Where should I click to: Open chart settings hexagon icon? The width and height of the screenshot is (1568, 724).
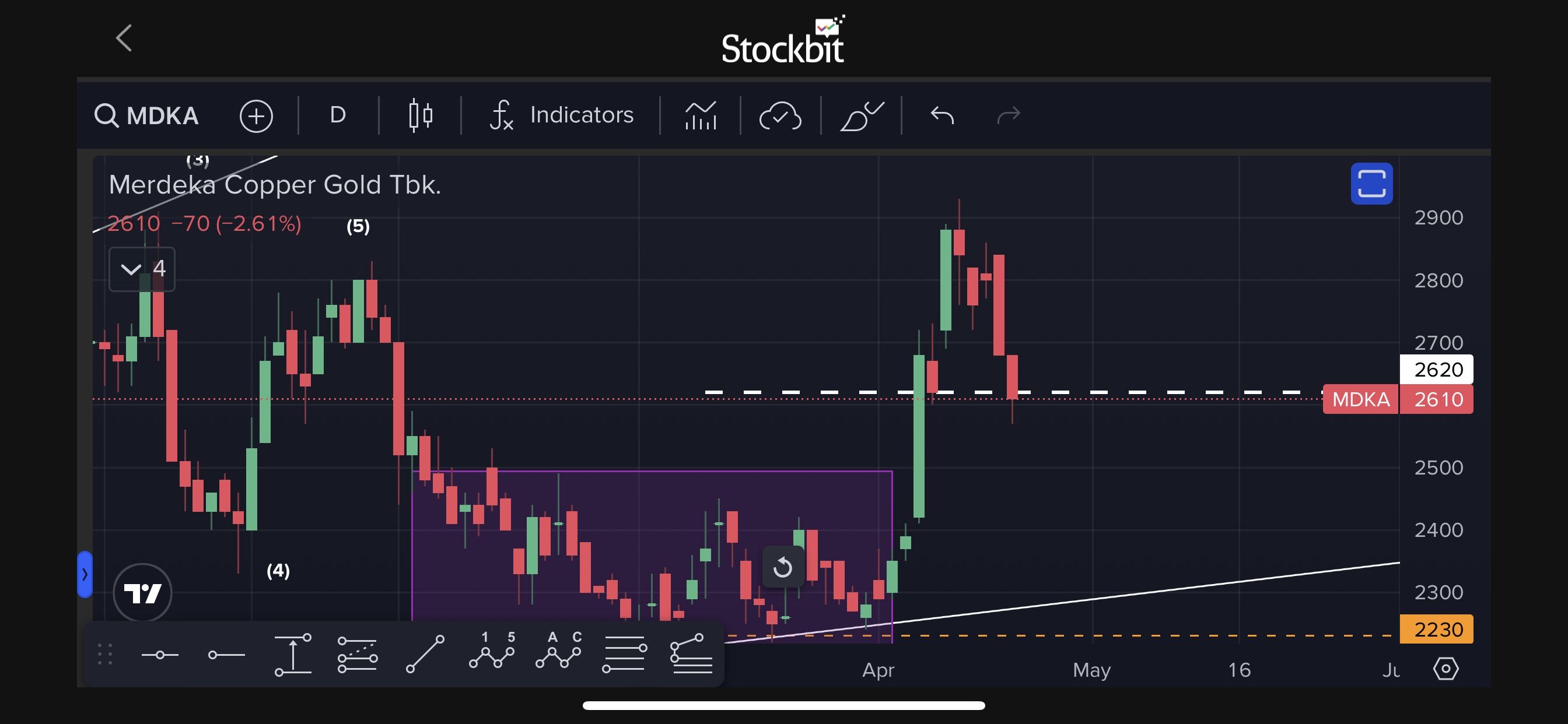click(1445, 669)
